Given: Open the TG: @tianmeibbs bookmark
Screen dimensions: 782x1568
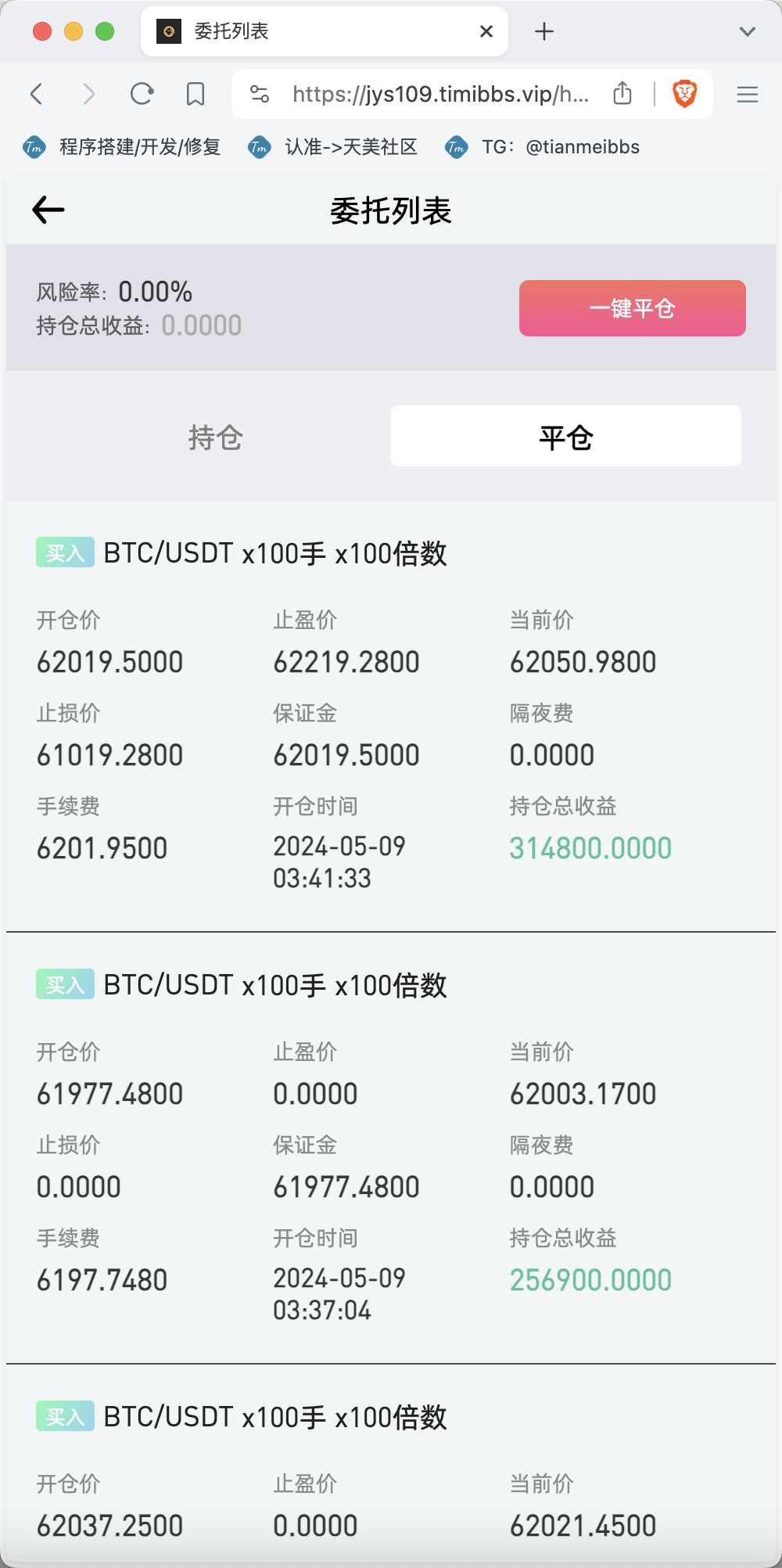Looking at the screenshot, I should [543, 147].
